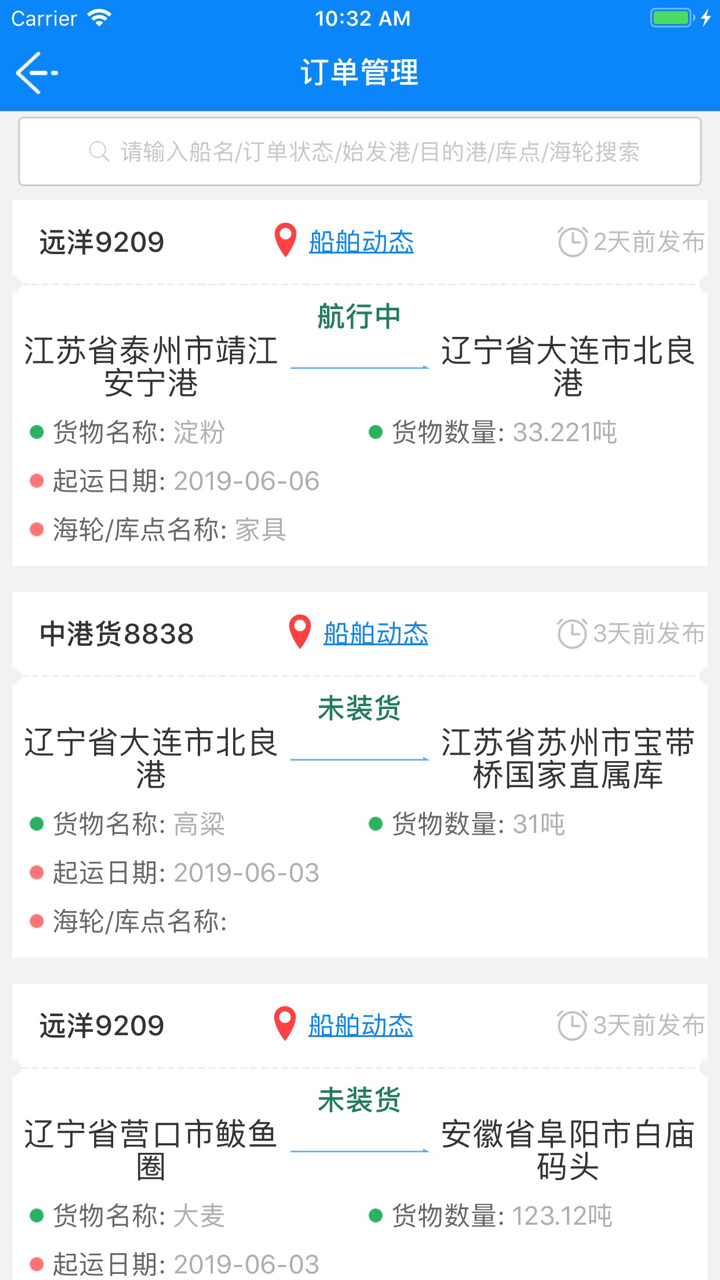Tap the search input field
The height and width of the screenshot is (1280, 720).
point(360,151)
